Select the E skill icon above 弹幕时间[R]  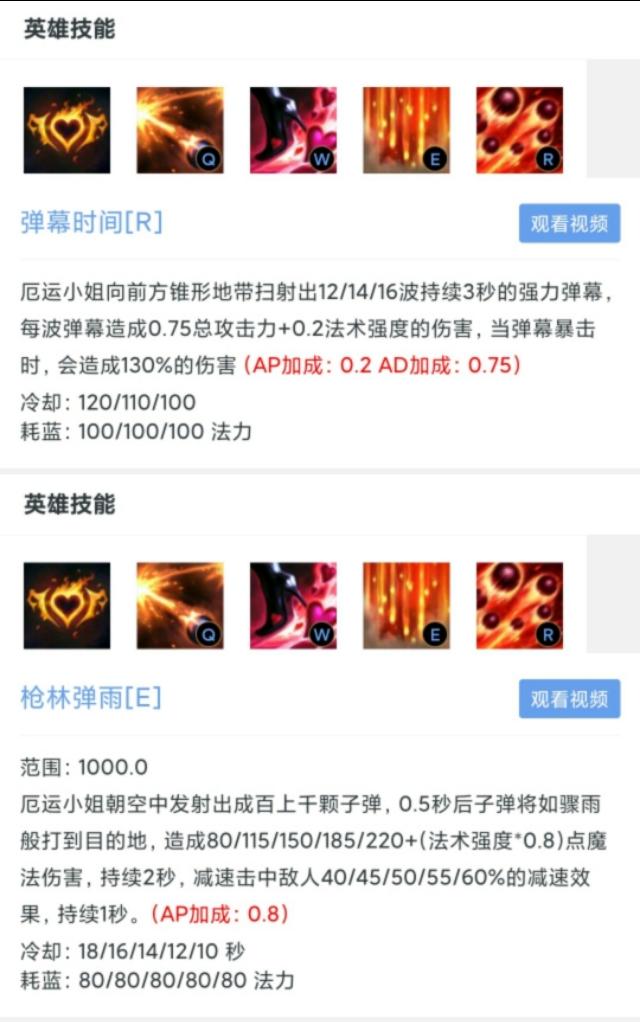coord(406,130)
